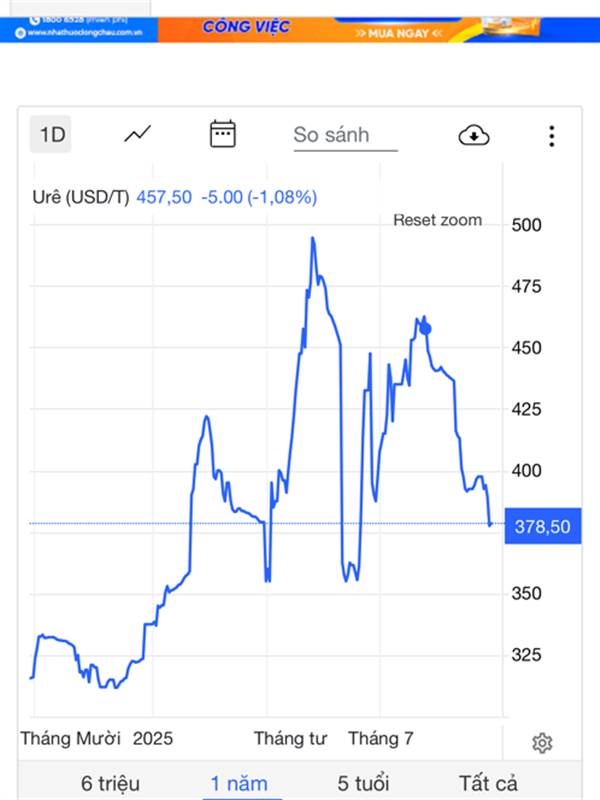Reset zoom on the chart
This screenshot has height=800, width=600.
click(x=437, y=220)
